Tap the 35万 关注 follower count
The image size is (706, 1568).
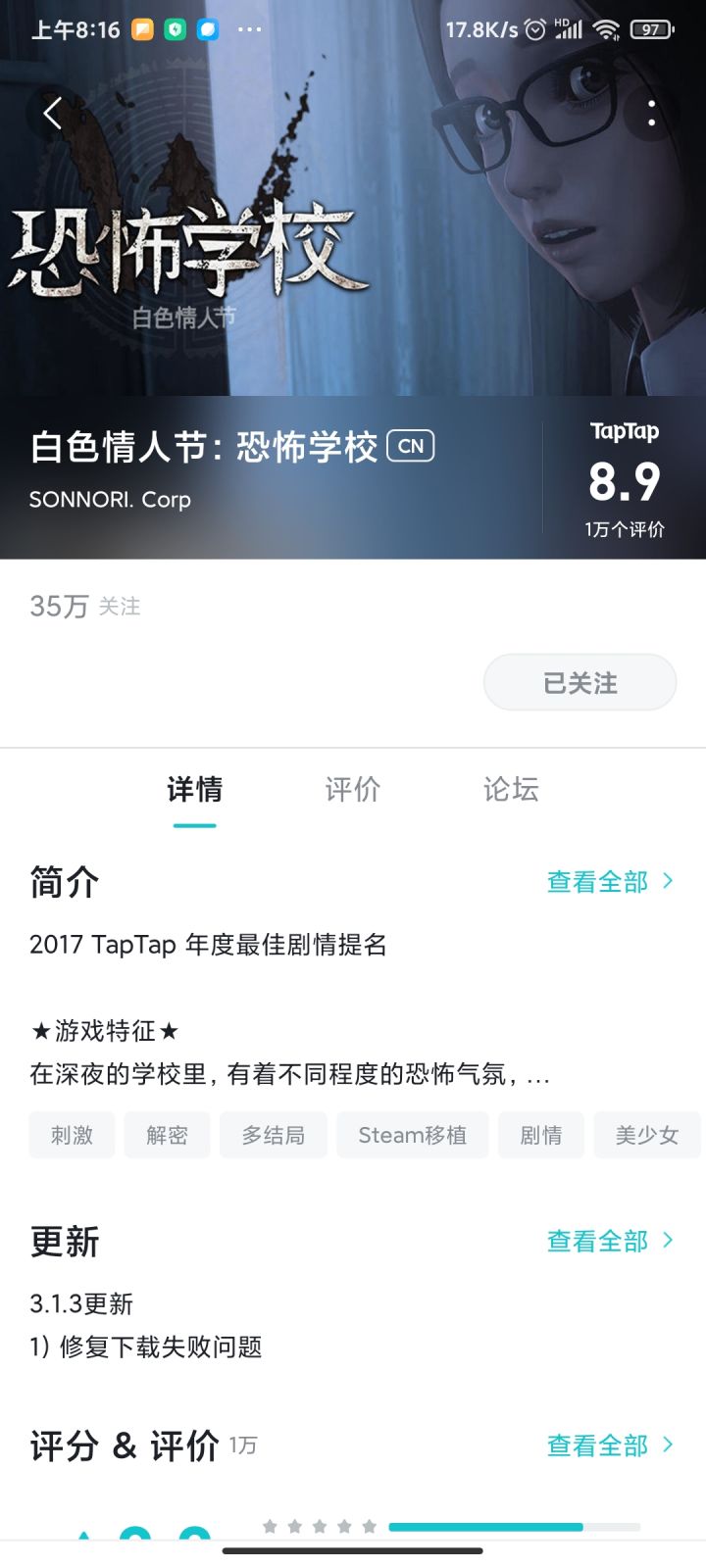click(84, 606)
